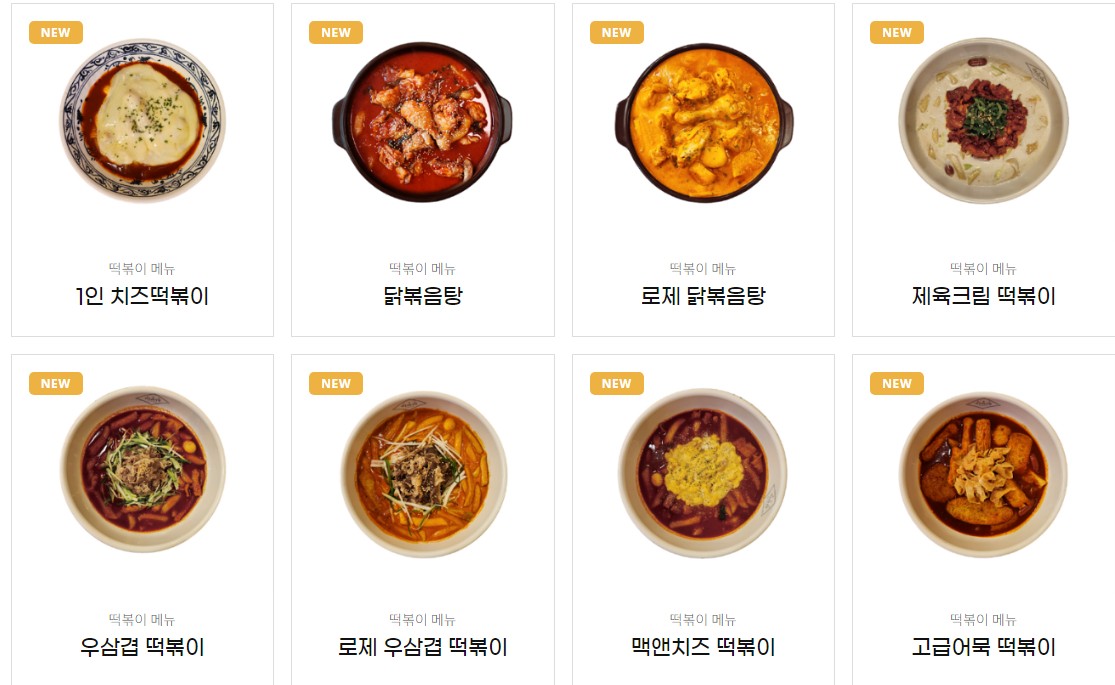Viewport: 1115px width, 685px height.
Task: Select the 닭볶음탕 menu item
Action: pos(422,170)
